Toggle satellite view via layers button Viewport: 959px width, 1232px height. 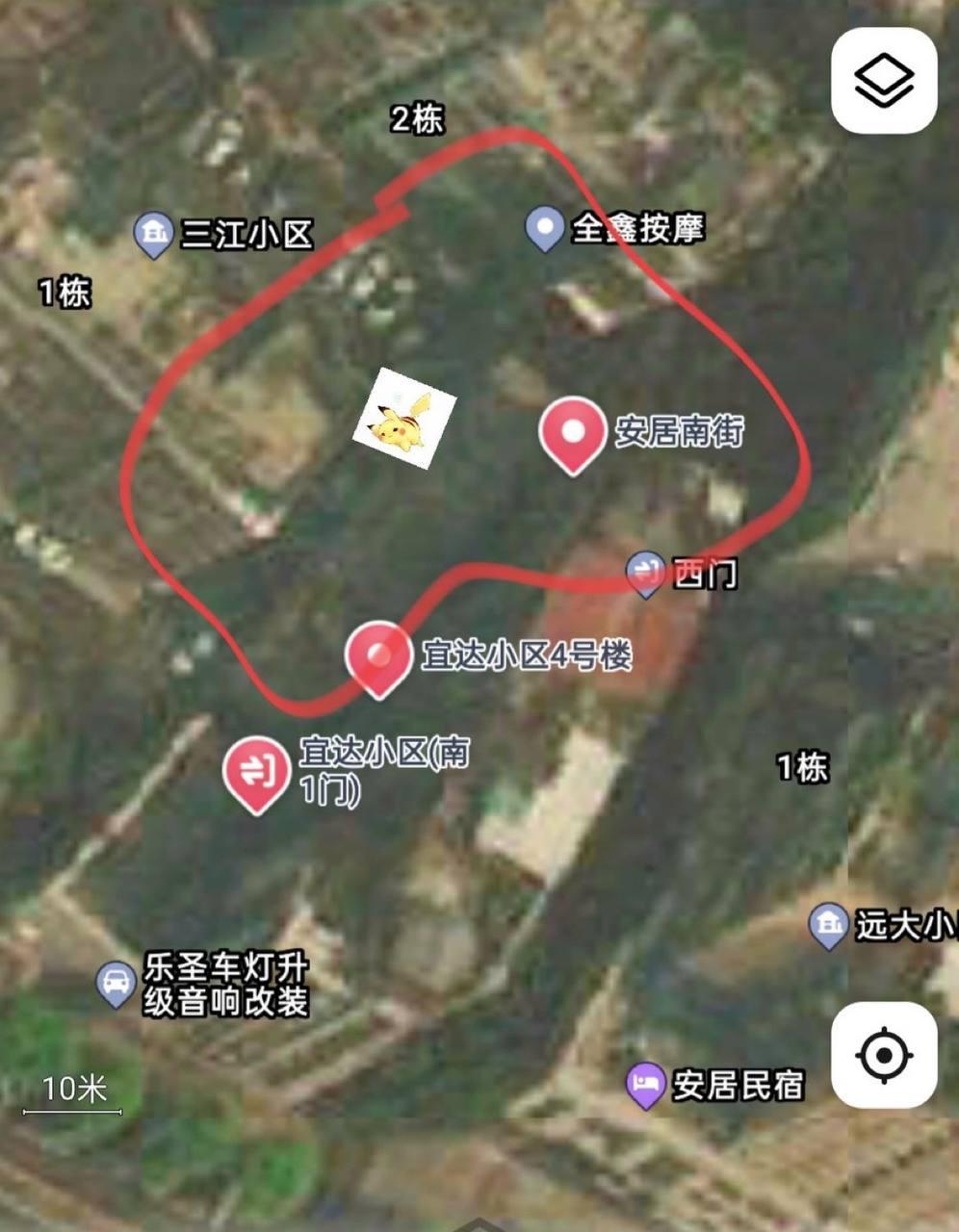click(883, 80)
